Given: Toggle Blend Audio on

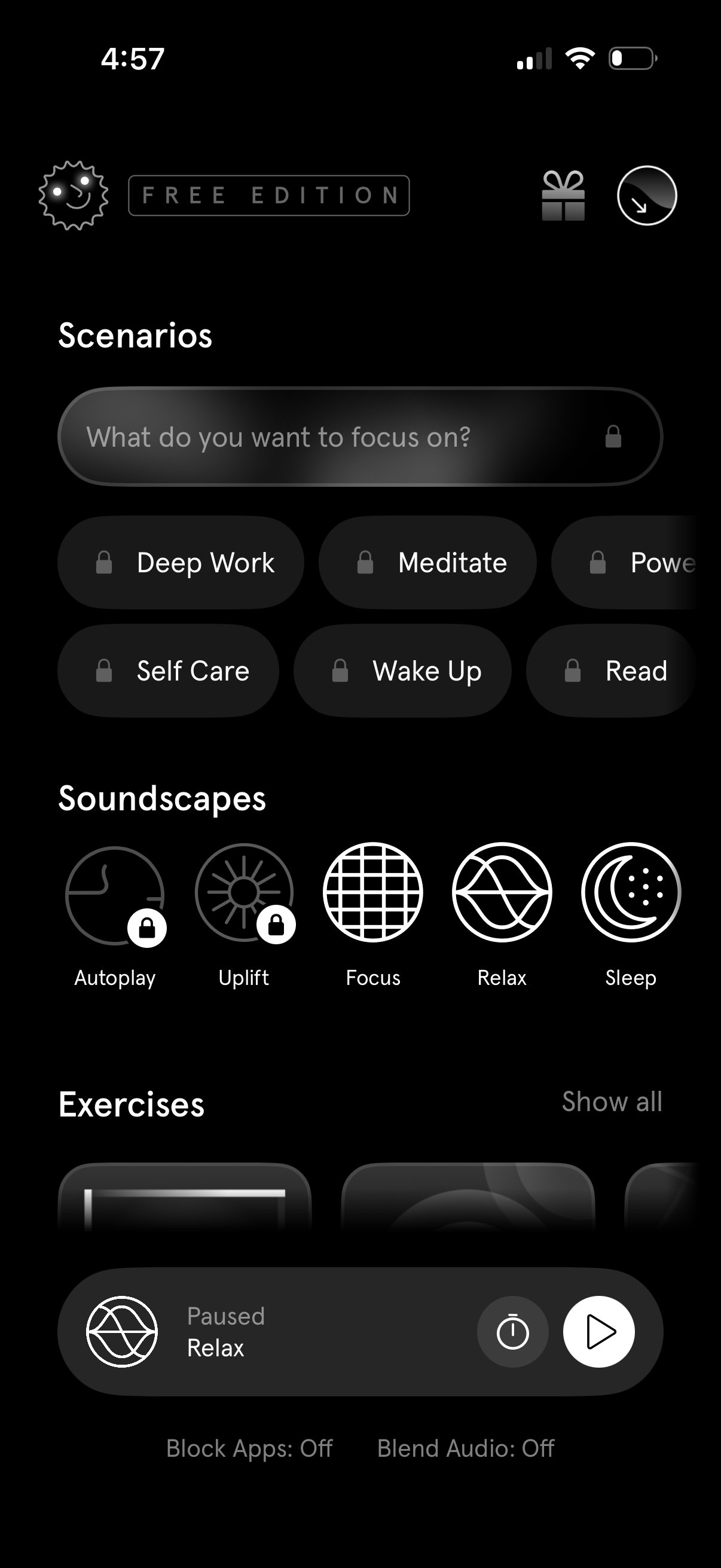Looking at the screenshot, I should [x=466, y=1448].
